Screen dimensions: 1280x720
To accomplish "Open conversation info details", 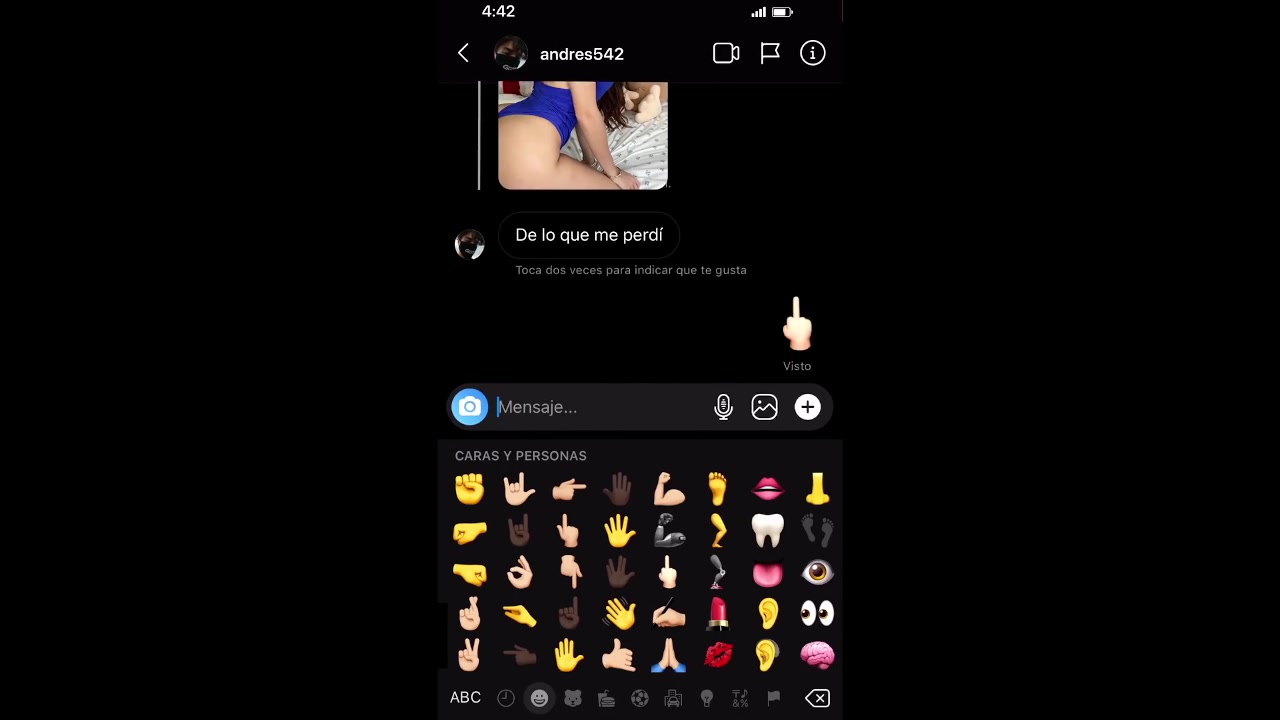I will pyautogui.click(x=812, y=54).
